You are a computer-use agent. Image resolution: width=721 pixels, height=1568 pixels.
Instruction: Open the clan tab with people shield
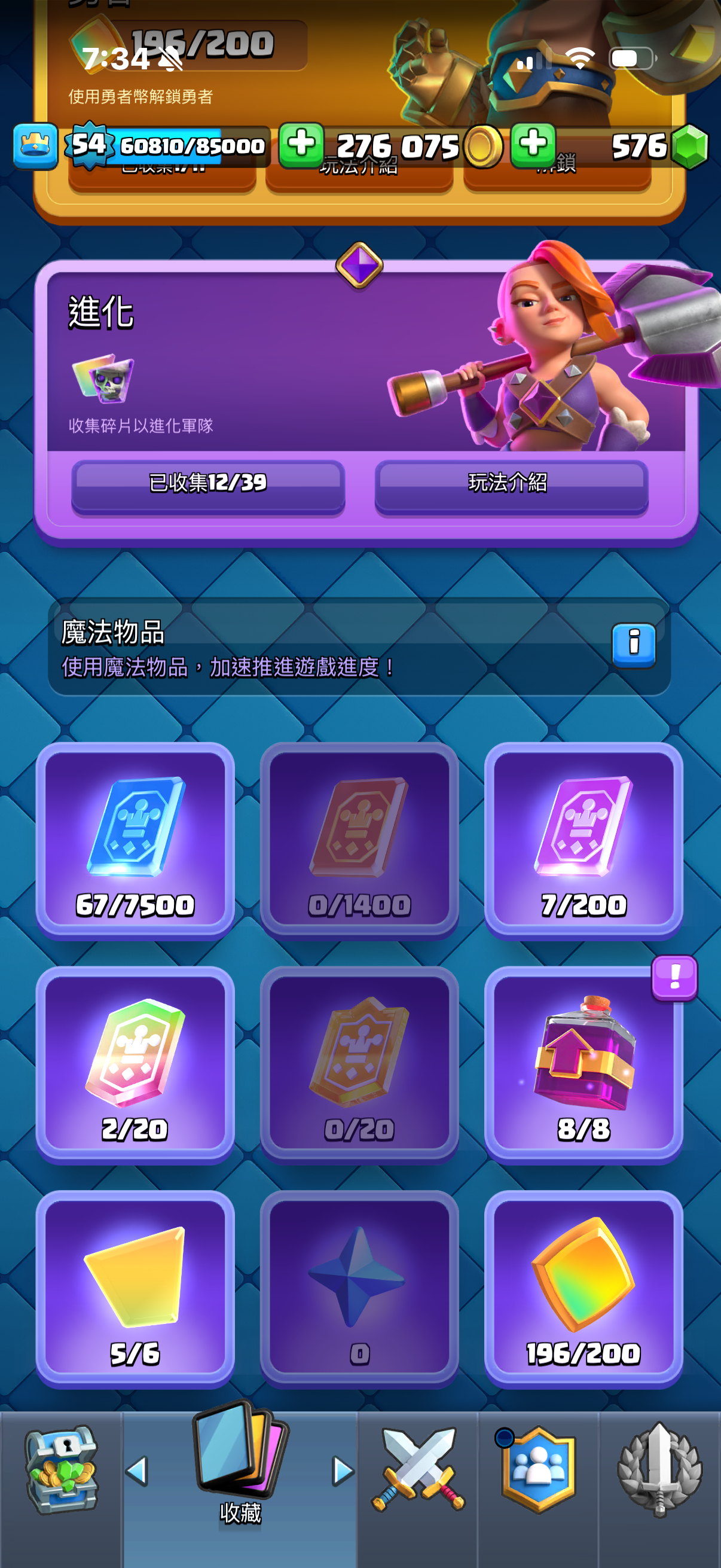pos(538,1471)
